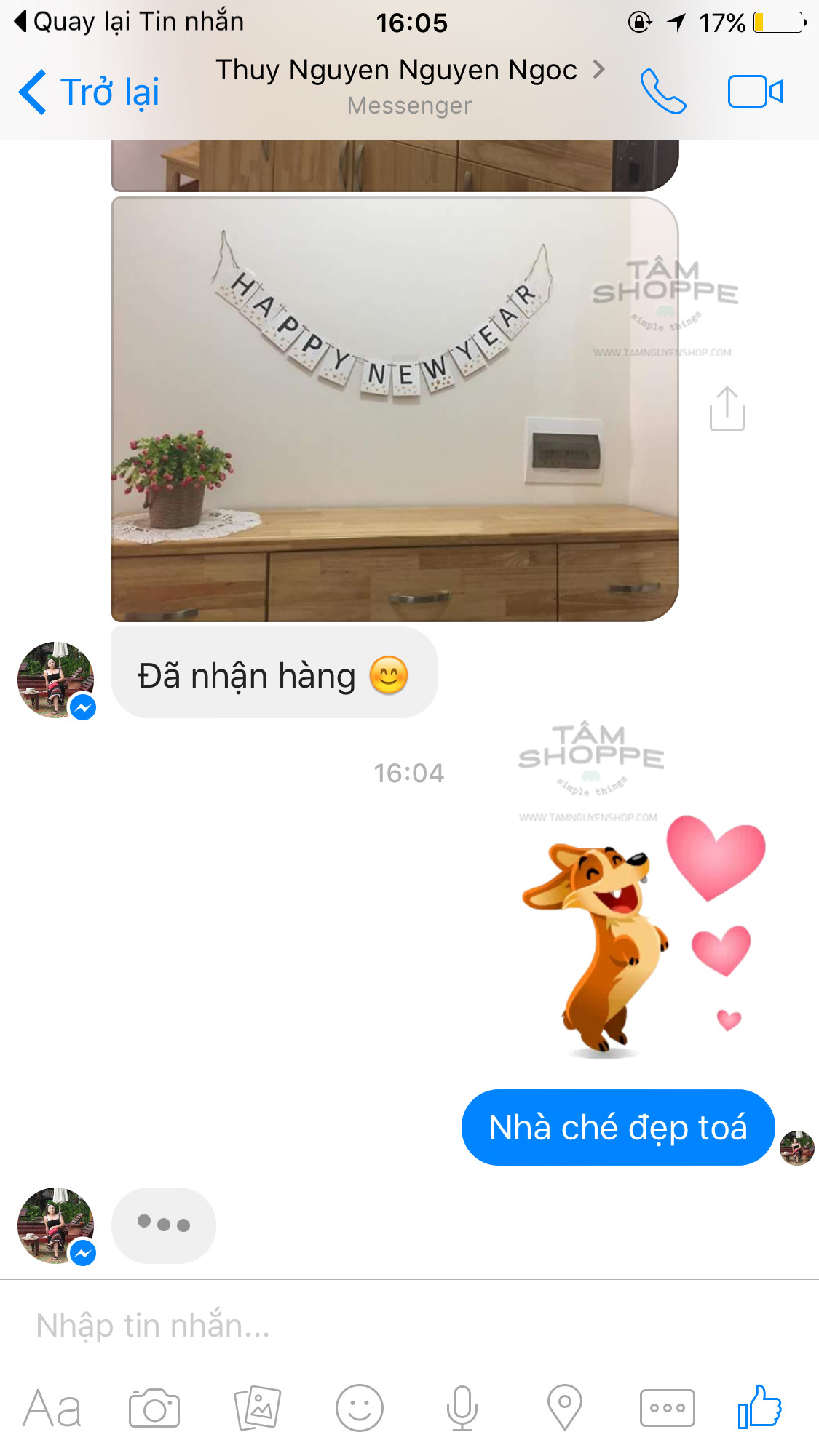The width and height of the screenshot is (819, 1456).
Task: Open the Aa text keyboard
Action: (x=52, y=1409)
